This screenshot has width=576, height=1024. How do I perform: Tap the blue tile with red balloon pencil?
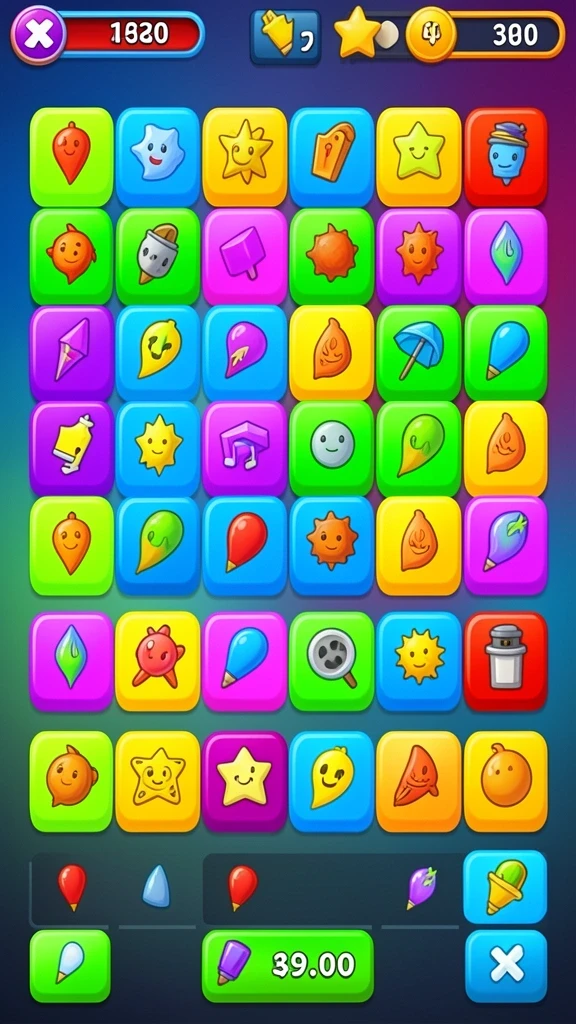coord(244,545)
